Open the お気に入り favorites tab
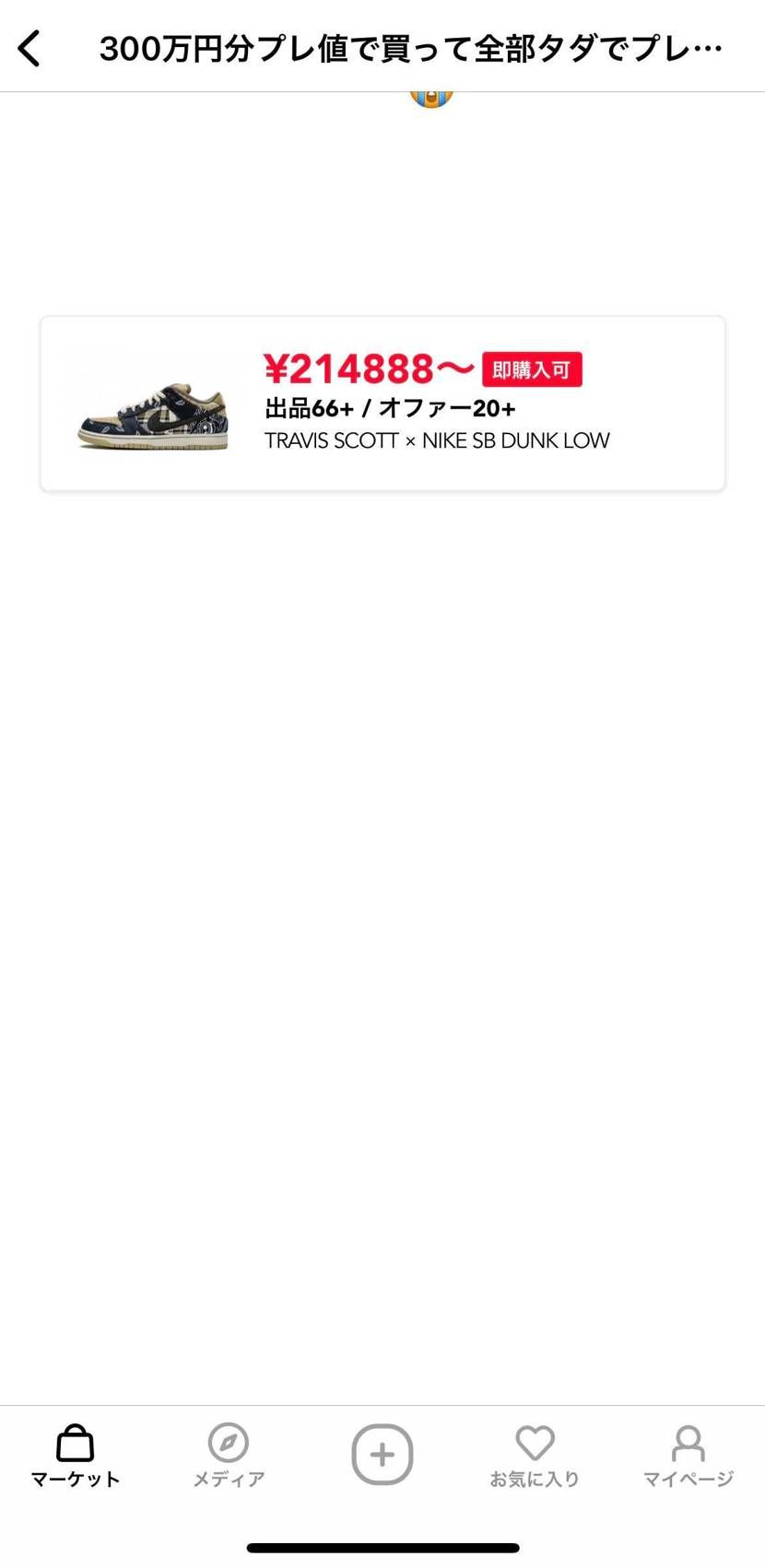Image resolution: width=765 pixels, height=1568 pixels. click(535, 1456)
